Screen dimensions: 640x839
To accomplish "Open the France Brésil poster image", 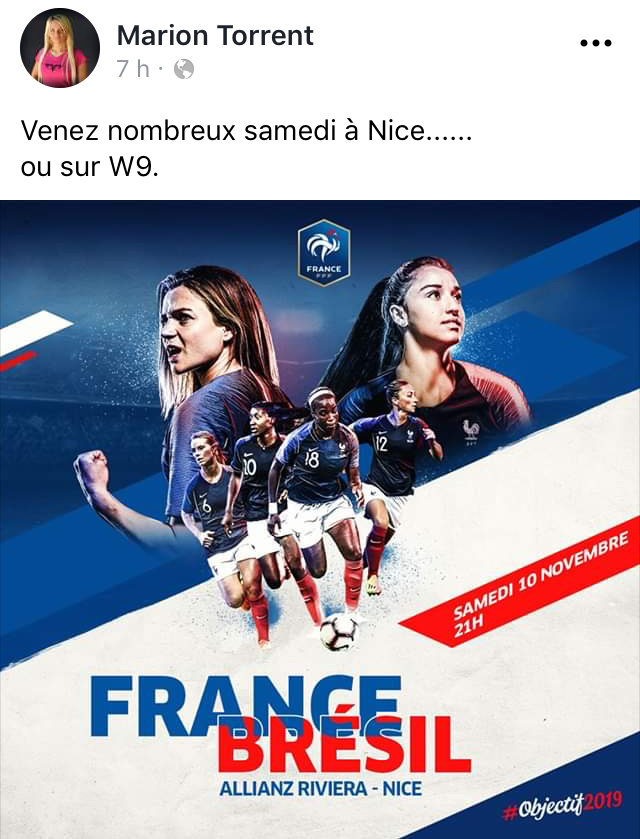I will [320, 520].
